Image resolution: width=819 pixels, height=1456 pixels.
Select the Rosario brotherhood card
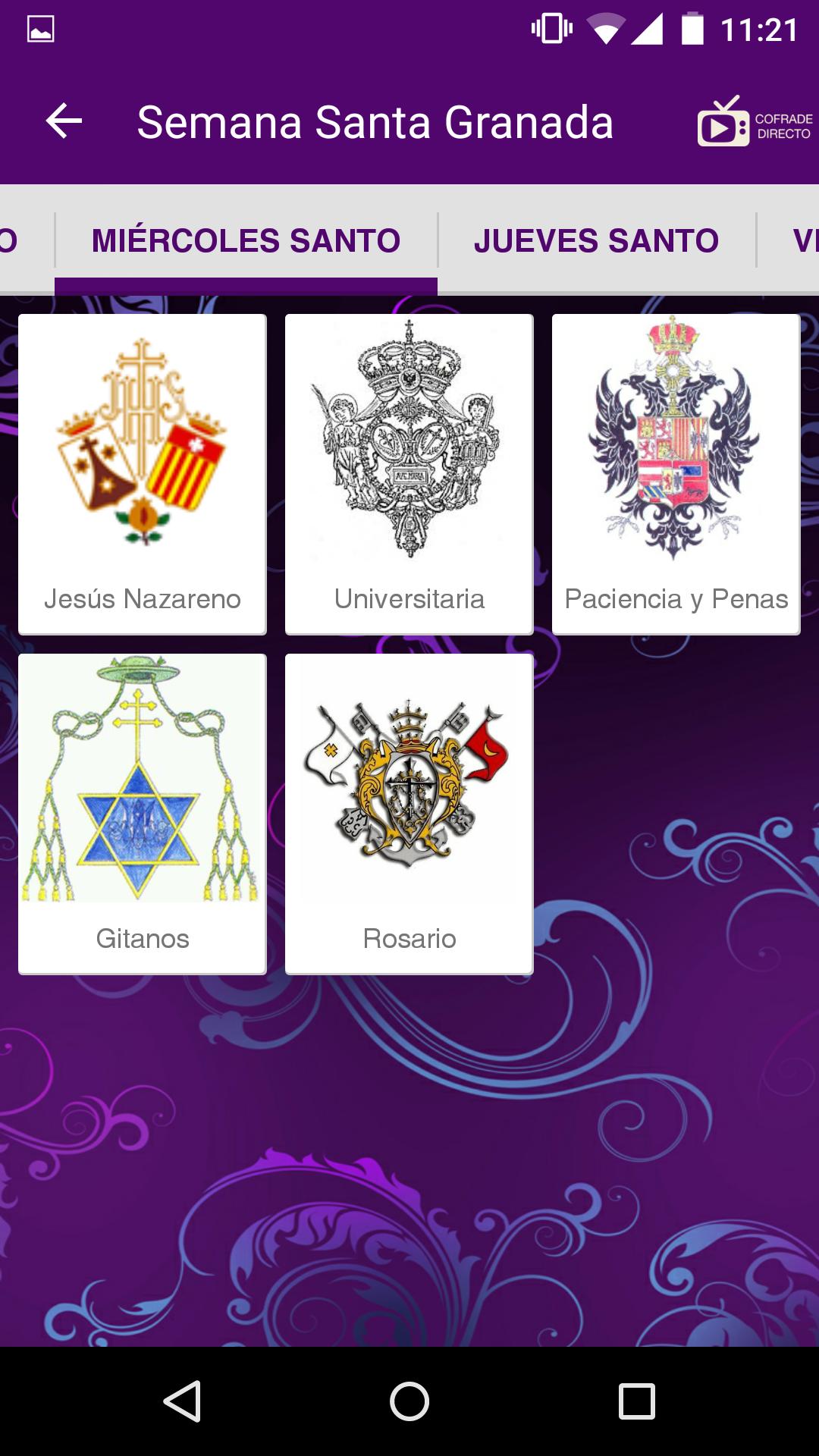[x=409, y=814]
